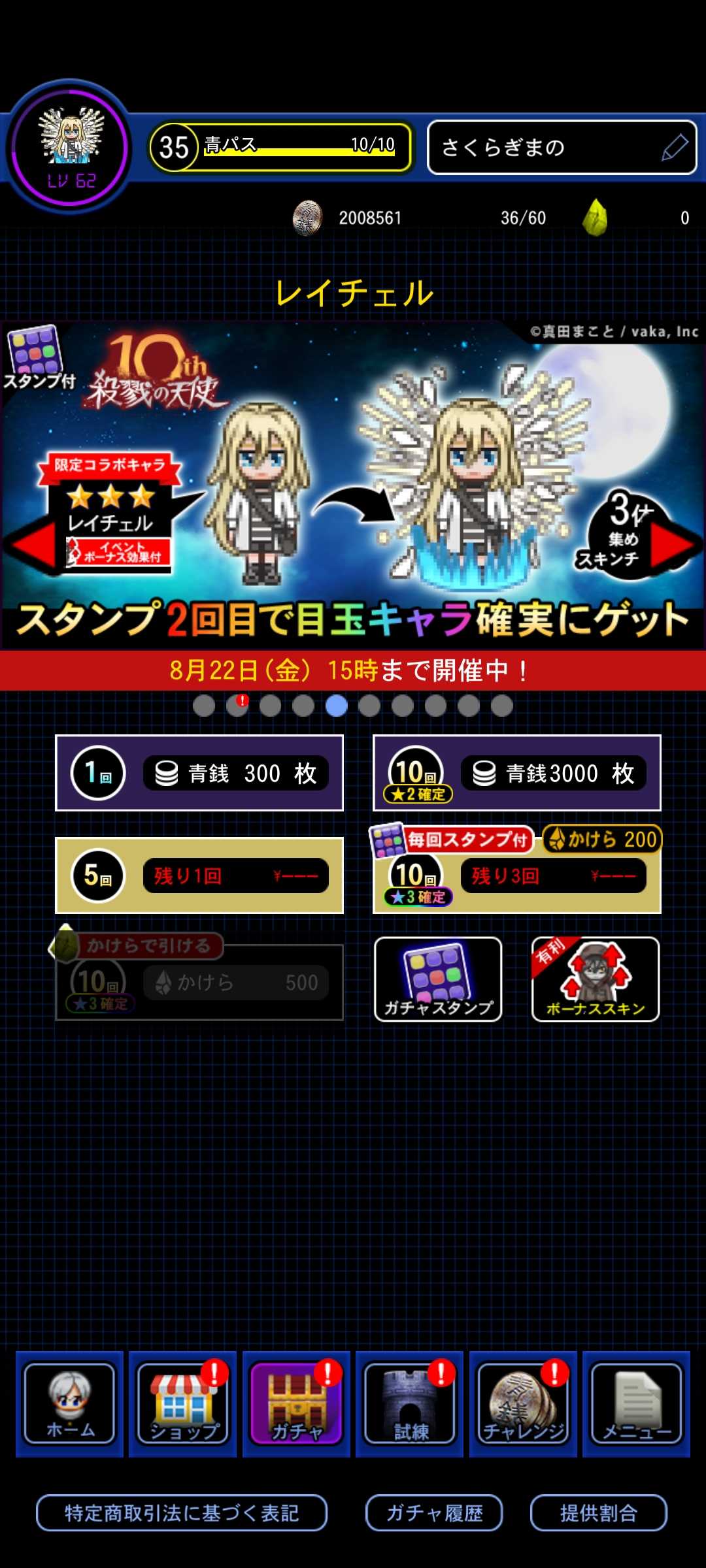Select the 5回 残り1回 paid pull
The image size is (706, 1568).
[x=199, y=875]
